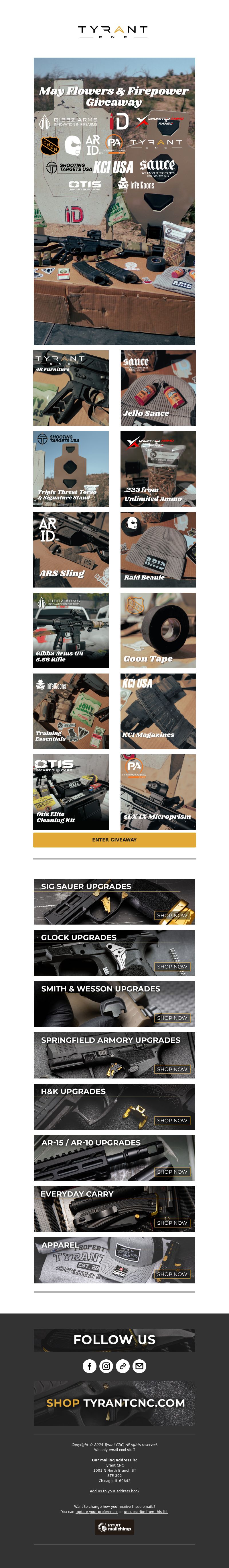Open the Instagram icon under Follow Us

tap(106, 1366)
